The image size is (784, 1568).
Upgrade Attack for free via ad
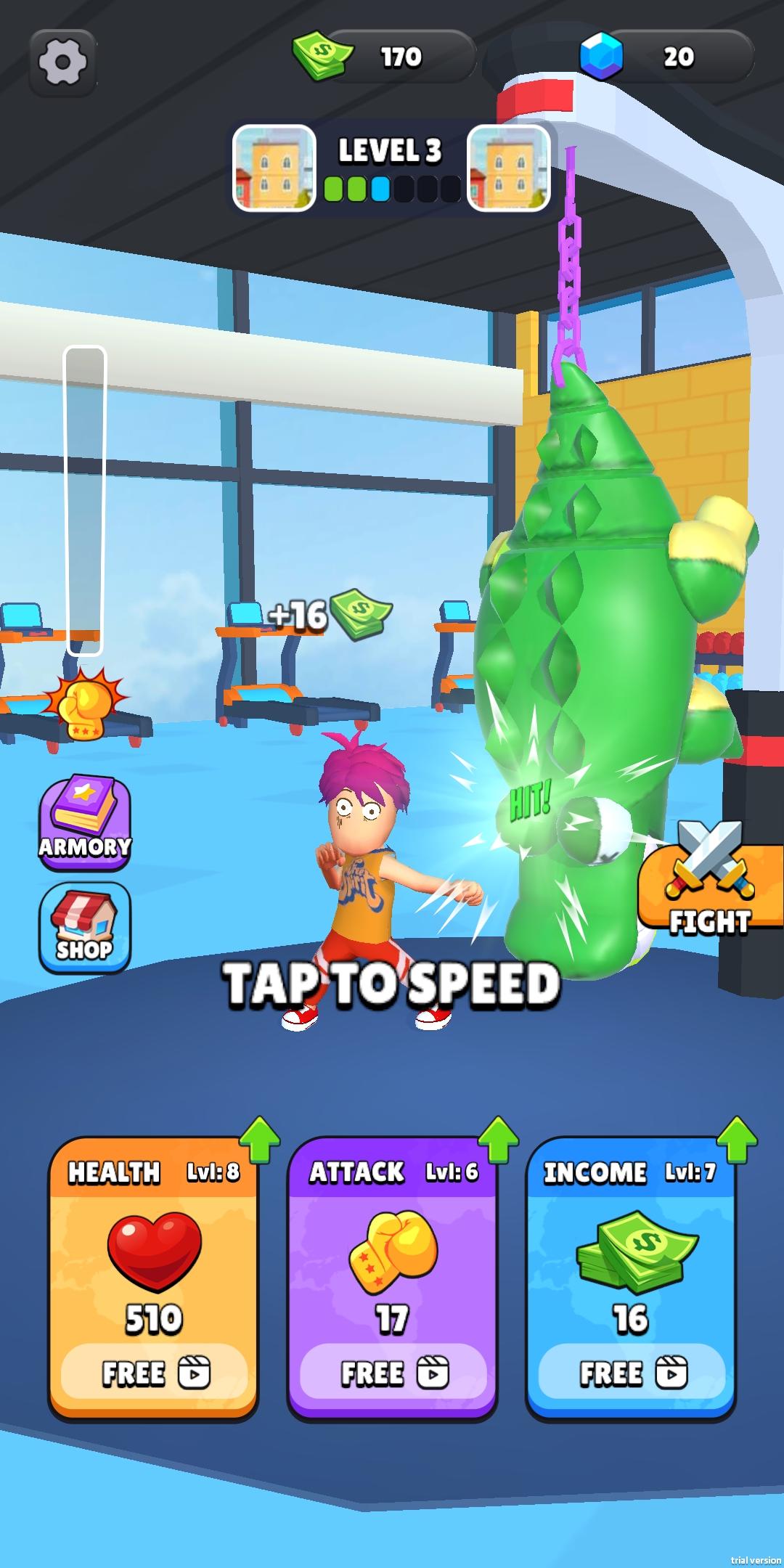(393, 1373)
